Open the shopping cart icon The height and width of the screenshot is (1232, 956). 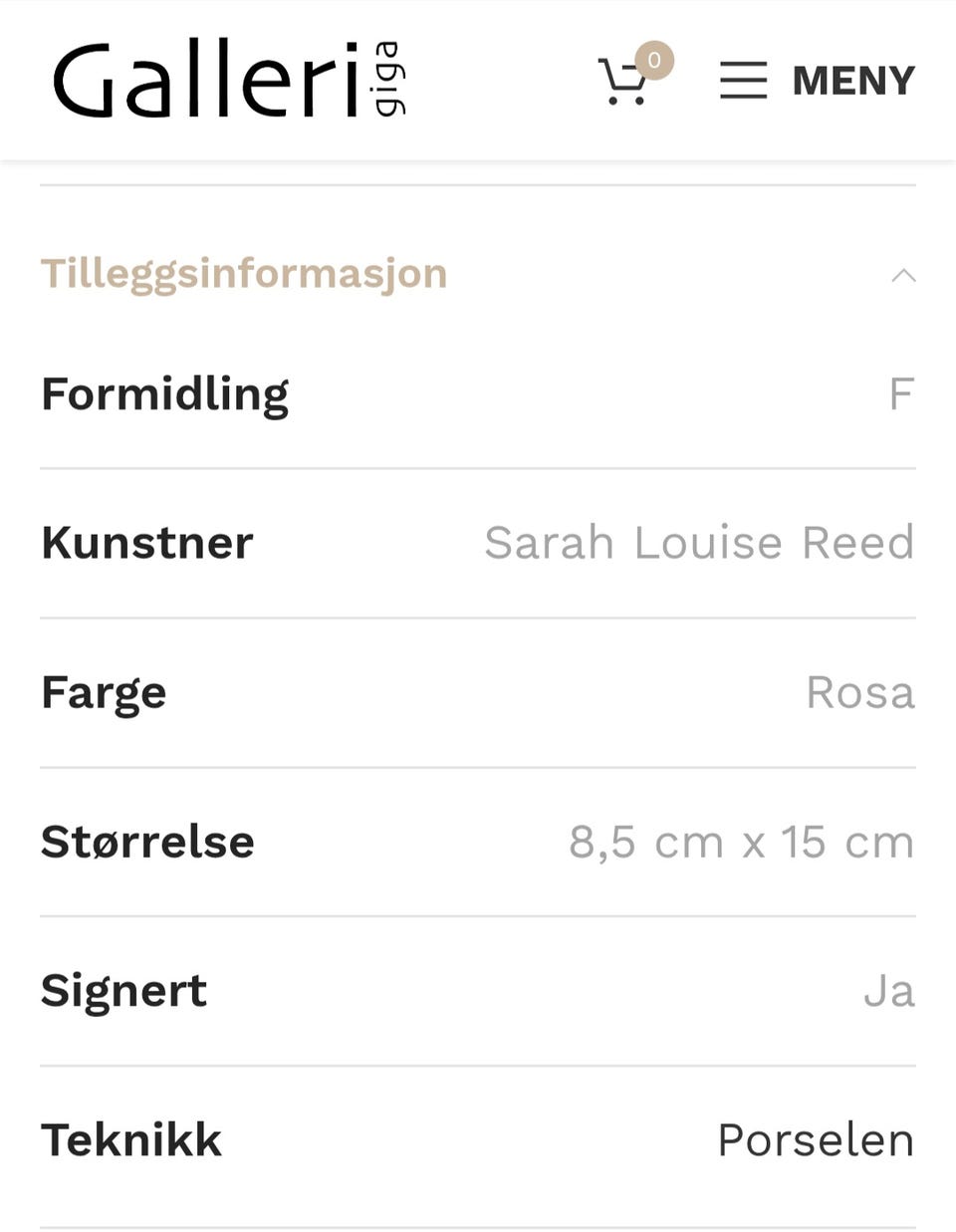[x=622, y=80]
